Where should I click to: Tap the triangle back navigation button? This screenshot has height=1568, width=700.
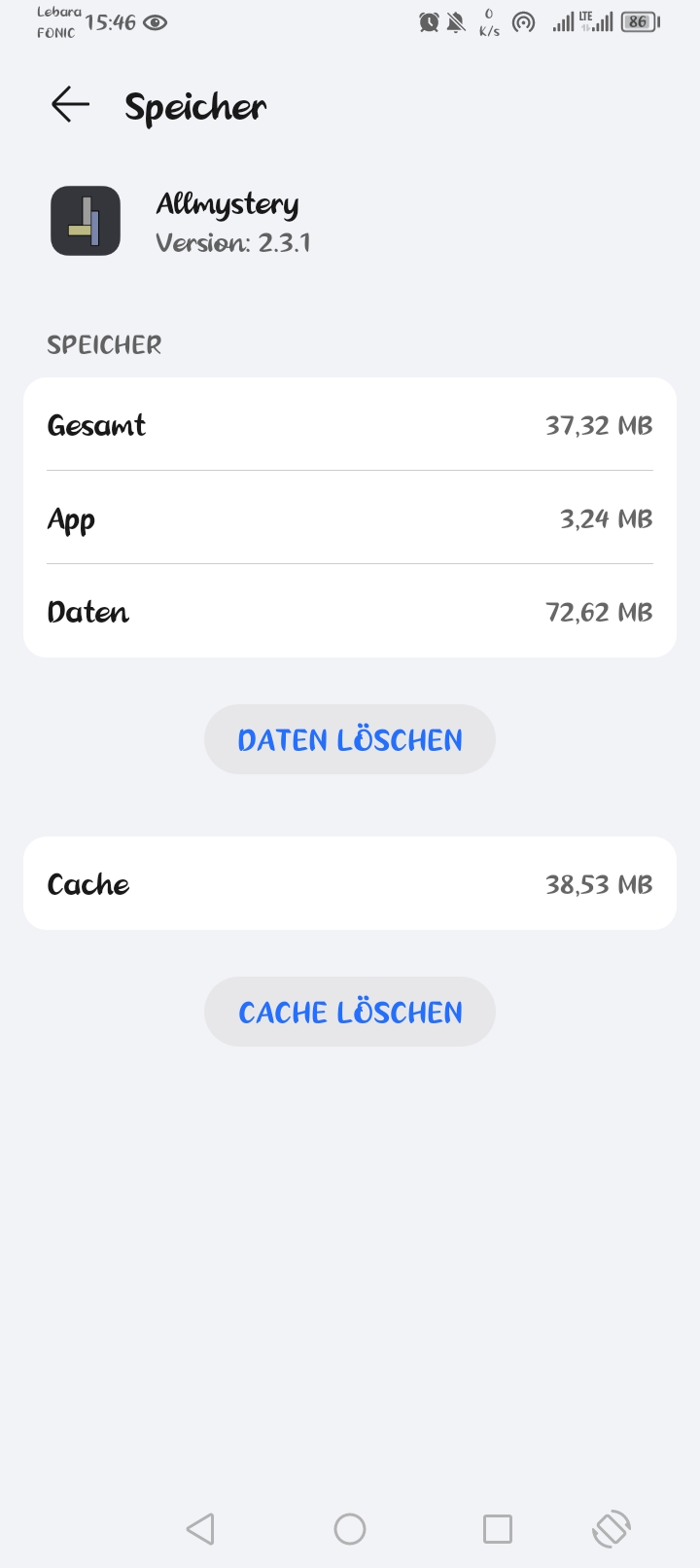coord(201,1528)
